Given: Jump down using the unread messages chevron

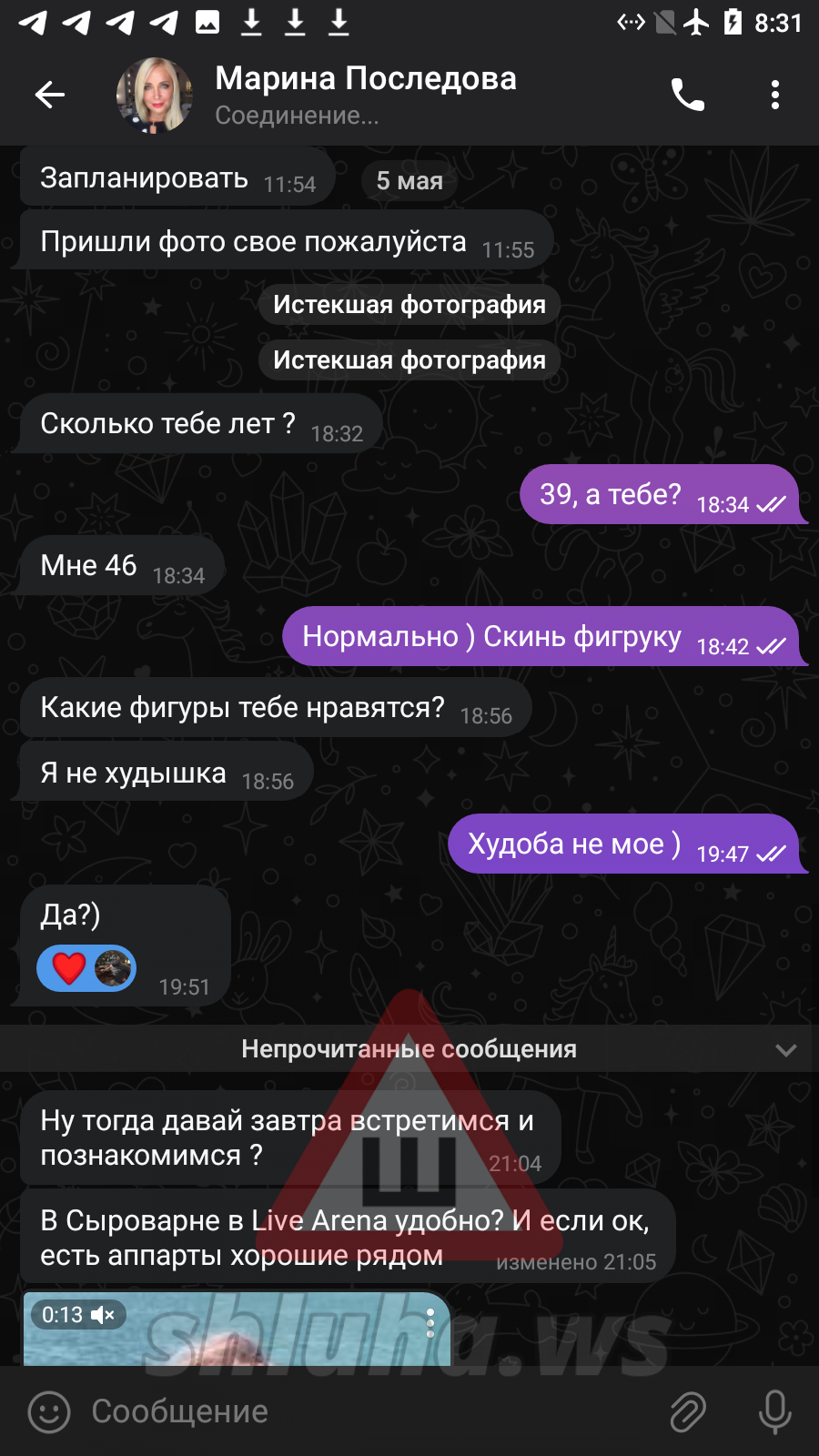Looking at the screenshot, I should [x=785, y=1049].
